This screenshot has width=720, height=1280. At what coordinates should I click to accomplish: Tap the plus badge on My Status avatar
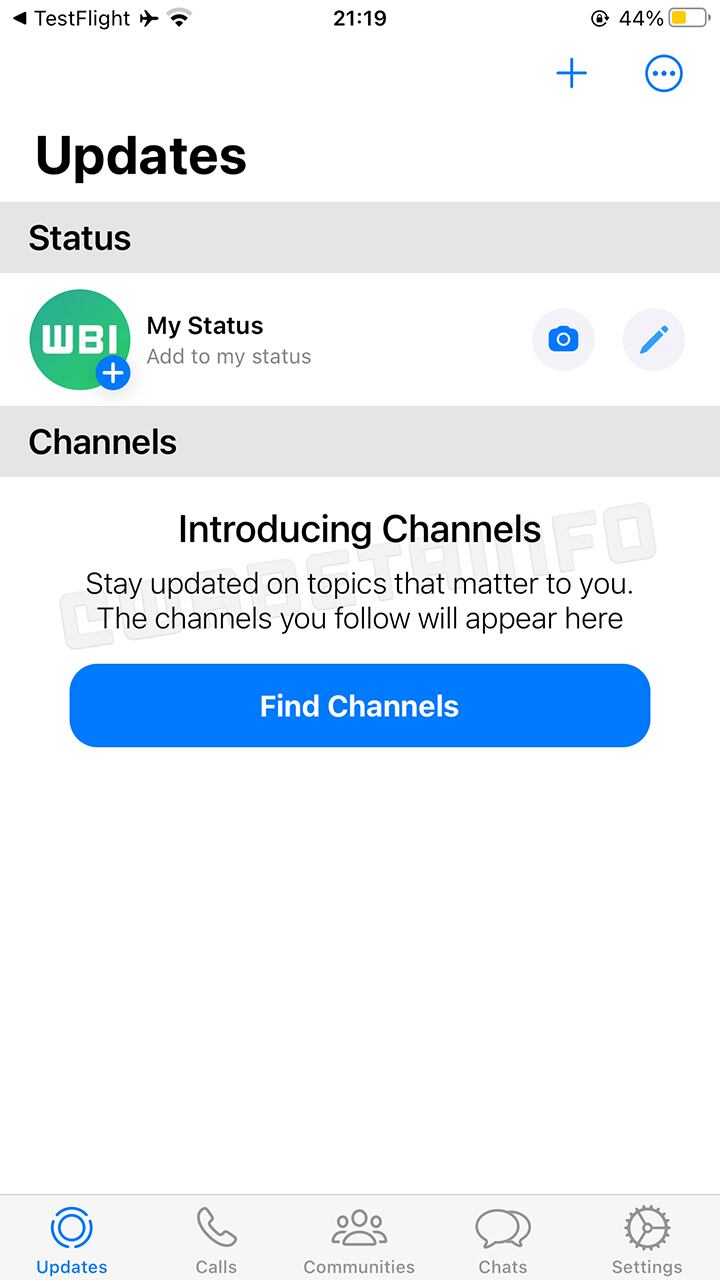coord(112,372)
